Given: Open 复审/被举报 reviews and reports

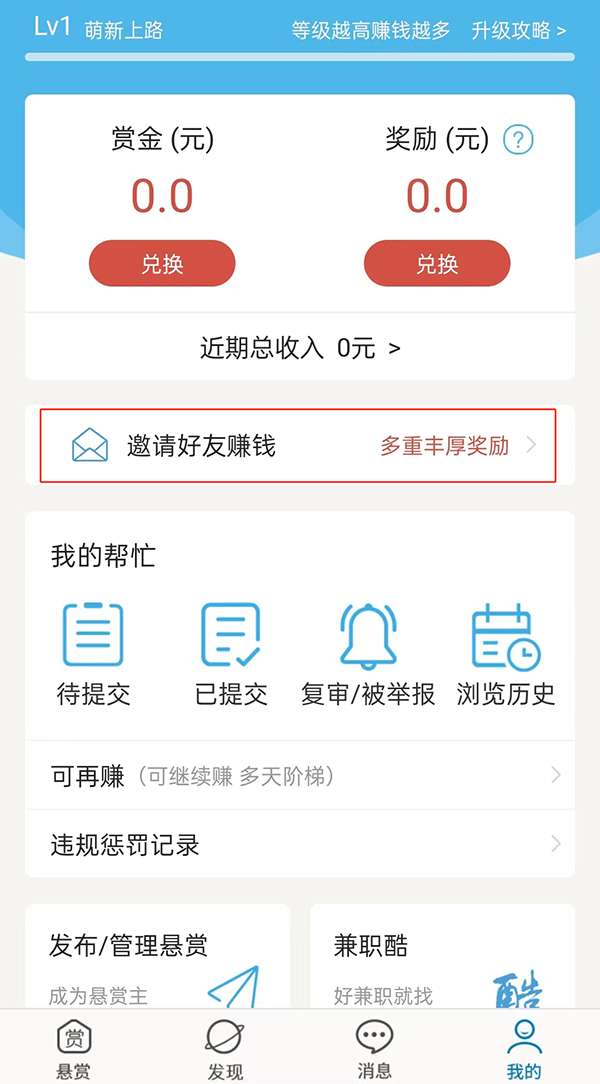Looking at the screenshot, I should [x=368, y=654].
